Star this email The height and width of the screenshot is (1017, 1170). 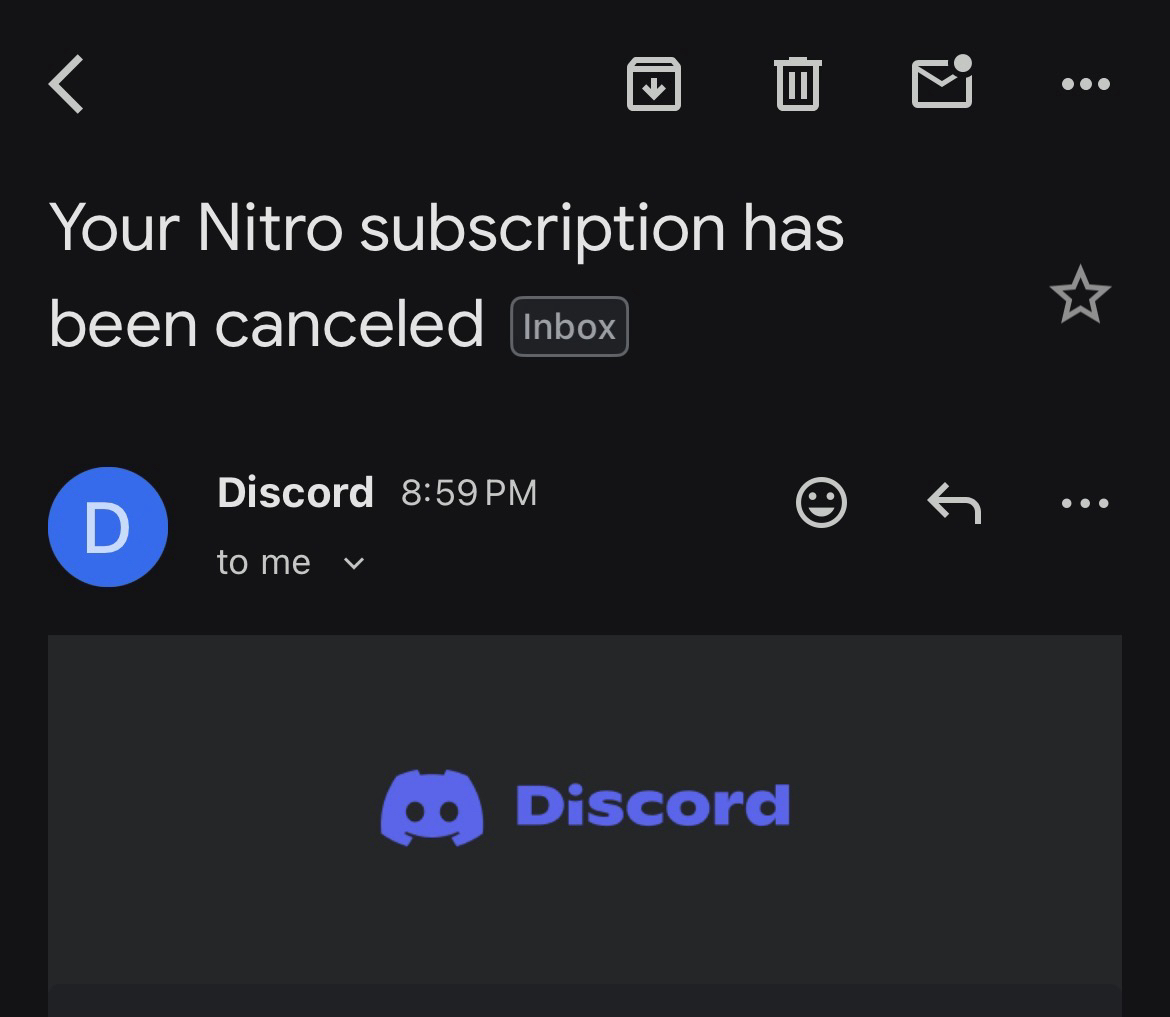tap(1080, 295)
